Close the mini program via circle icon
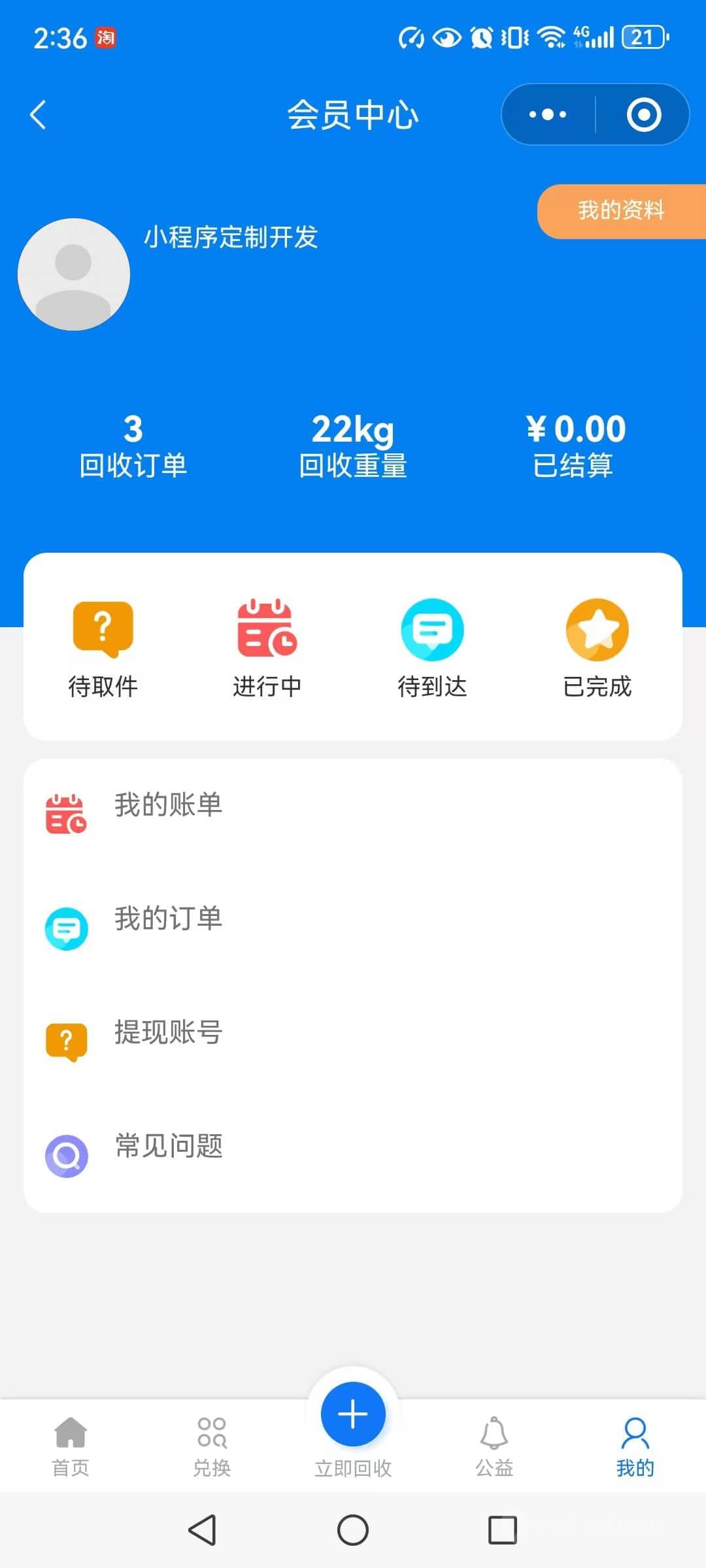This screenshot has height=1568, width=706. 644,115
